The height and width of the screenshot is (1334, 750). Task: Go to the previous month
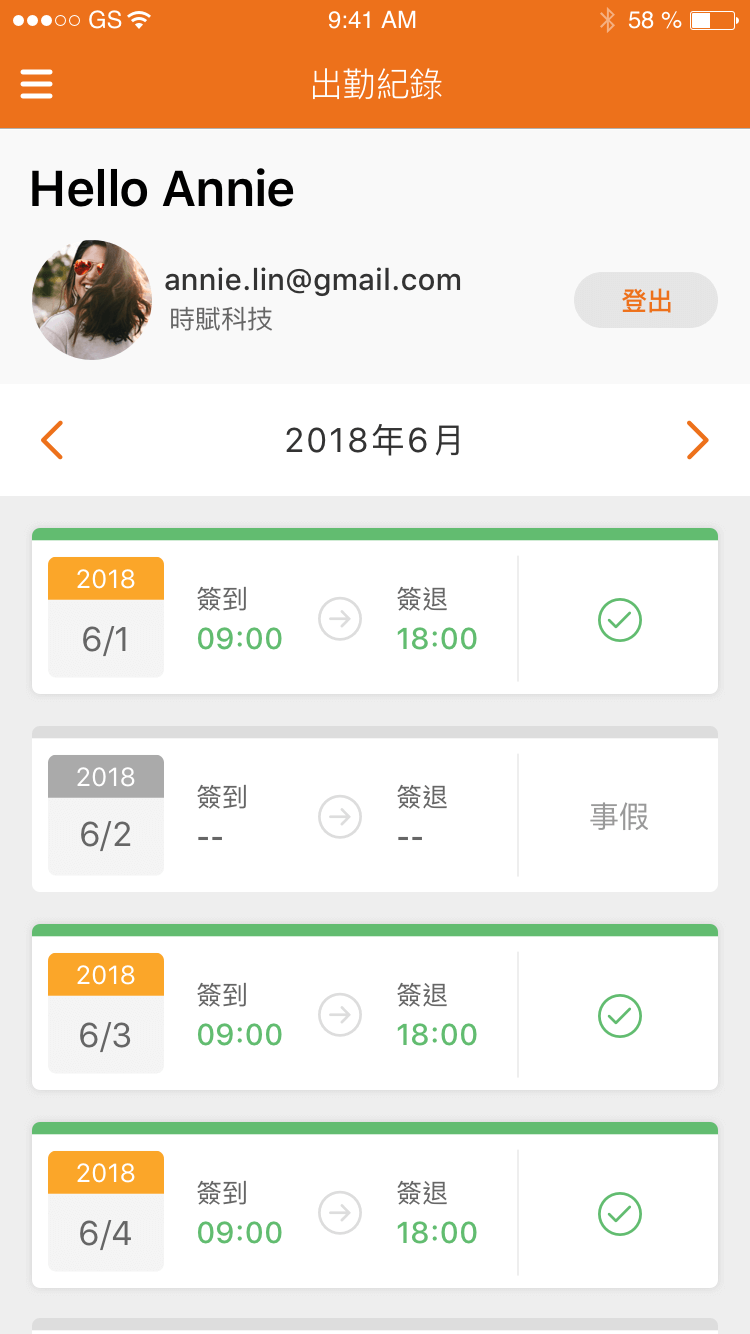(52, 440)
